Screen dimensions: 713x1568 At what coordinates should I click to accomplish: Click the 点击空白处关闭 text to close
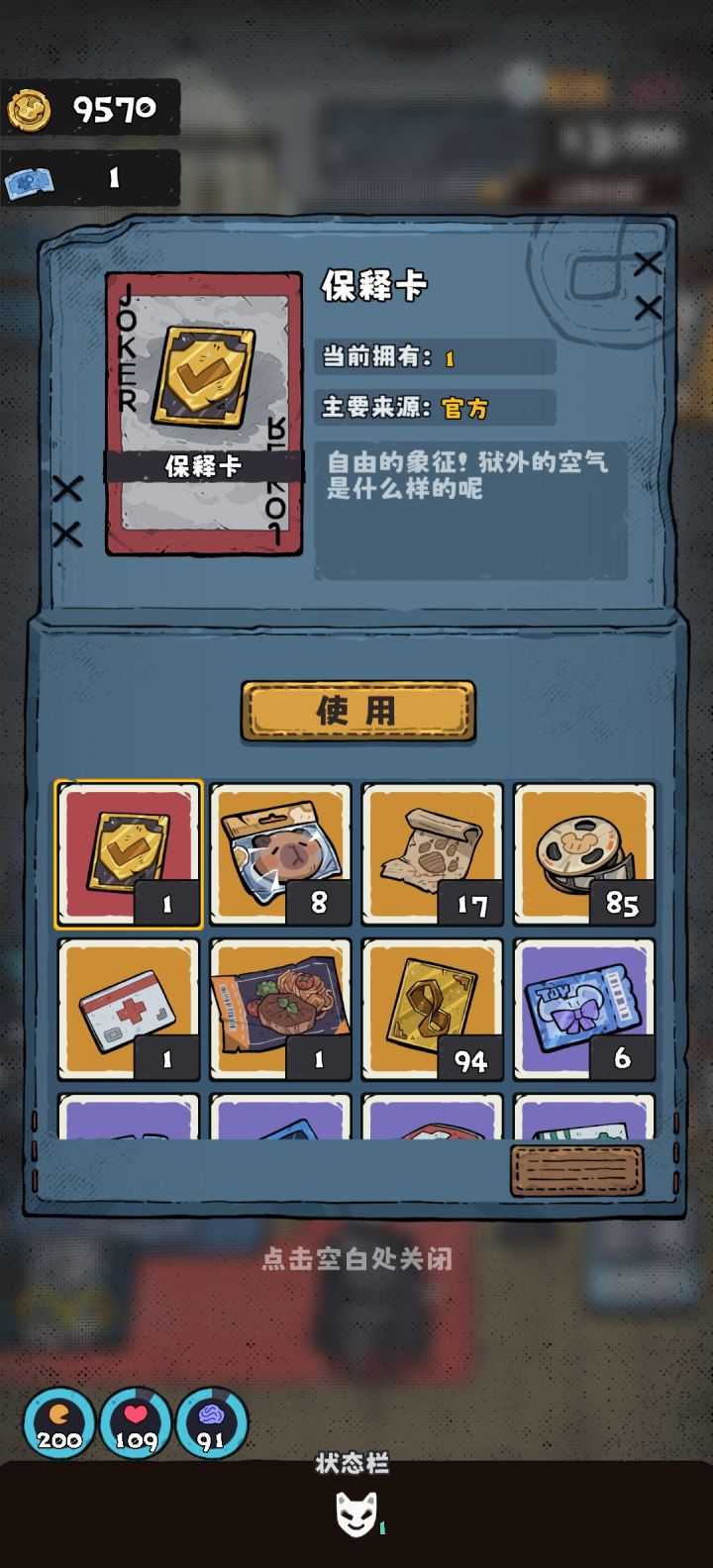(x=356, y=1259)
